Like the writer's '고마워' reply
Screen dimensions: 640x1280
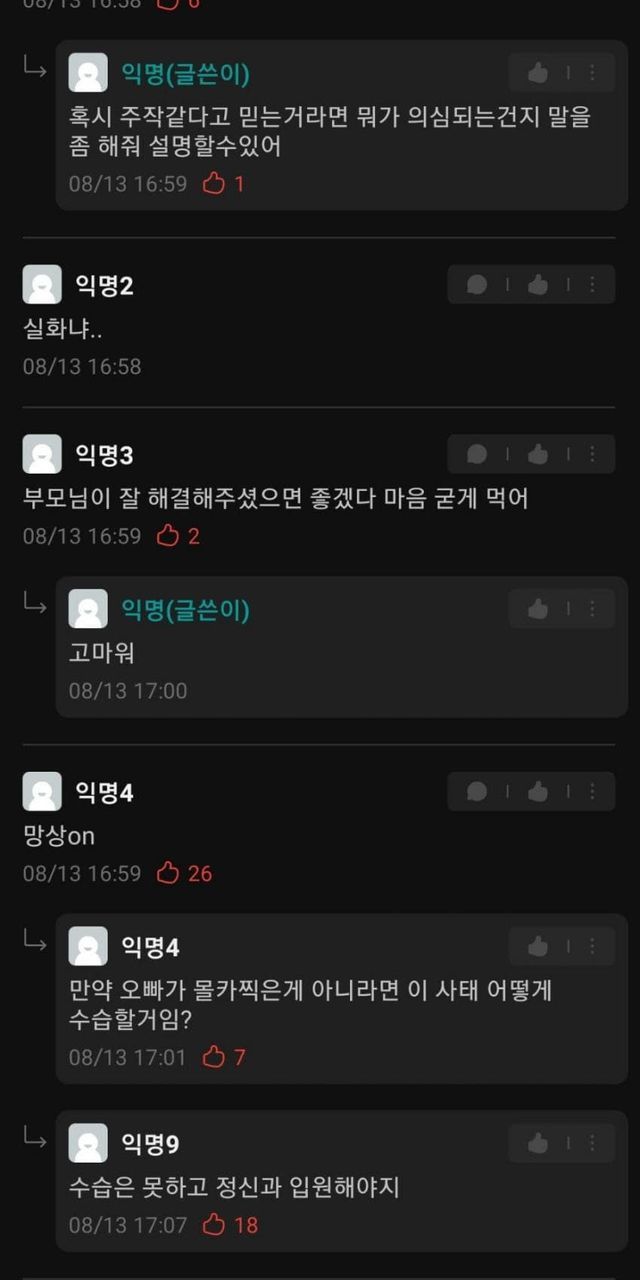click(538, 608)
